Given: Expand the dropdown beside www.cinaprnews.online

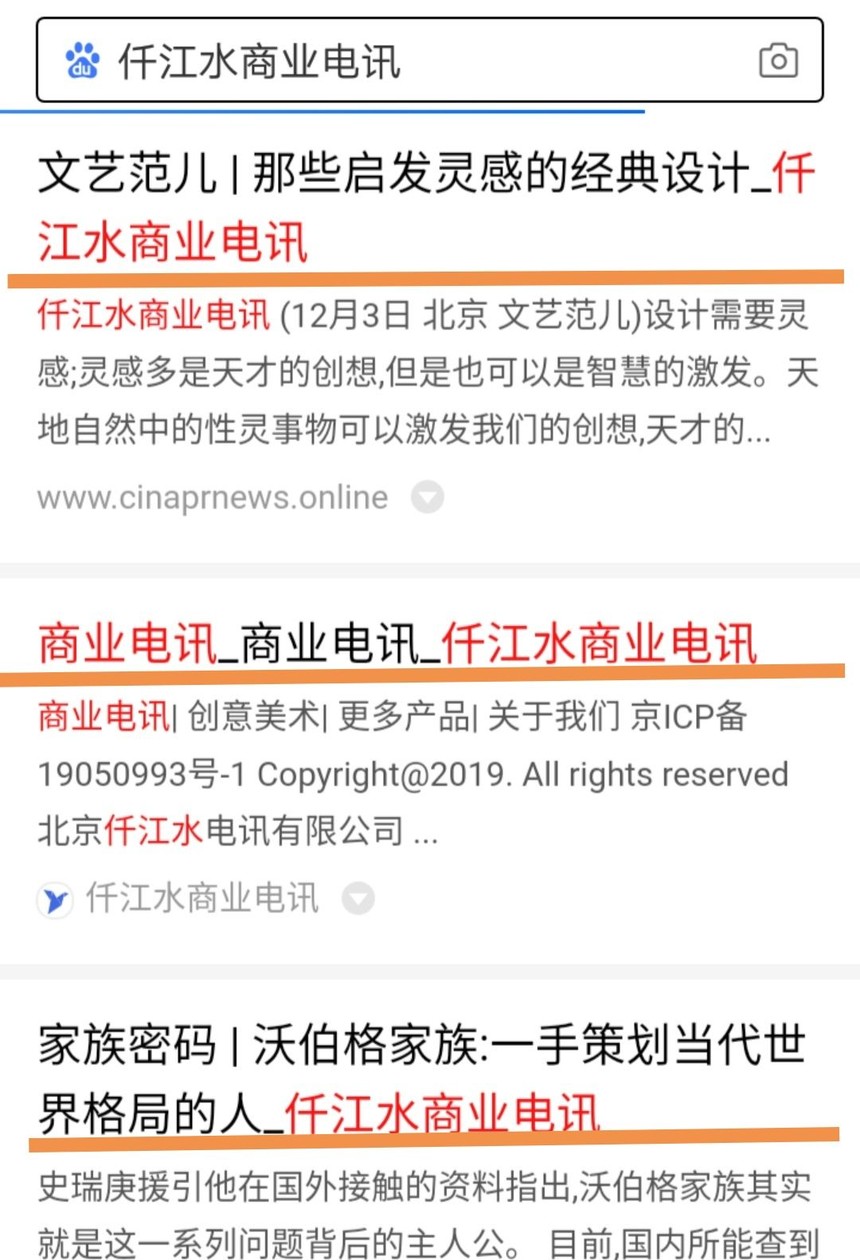Looking at the screenshot, I should [x=428, y=497].
